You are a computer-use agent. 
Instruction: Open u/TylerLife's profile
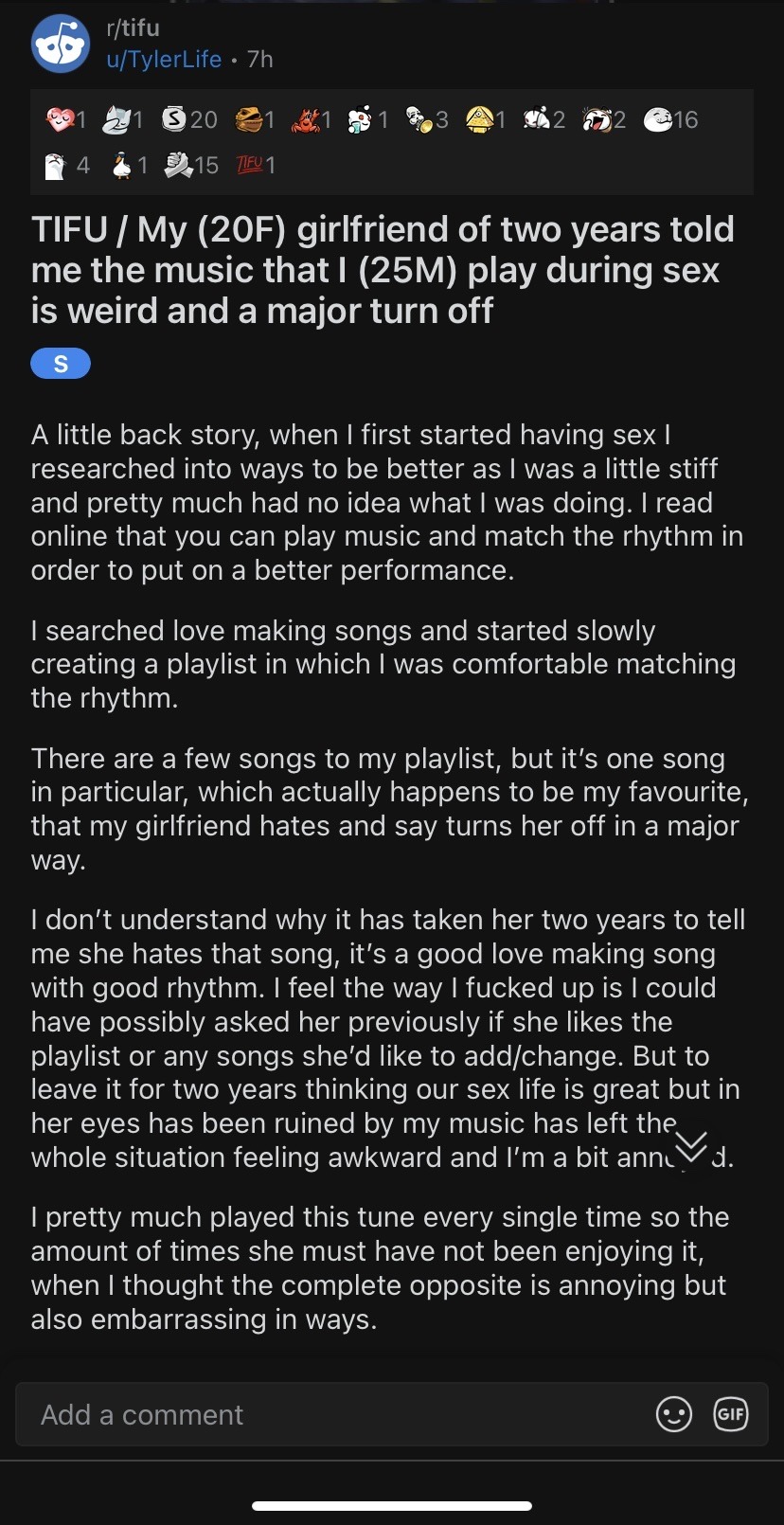coord(164,59)
